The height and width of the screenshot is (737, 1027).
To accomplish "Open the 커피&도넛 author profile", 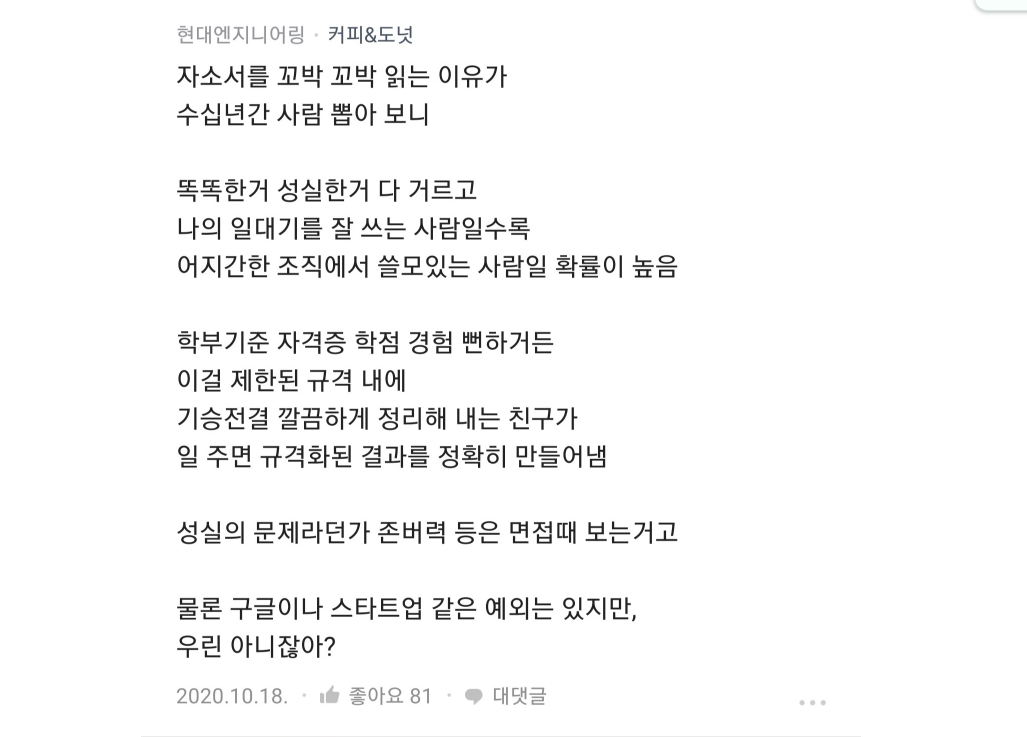I will pyautogui.click(x=370, y=35).
